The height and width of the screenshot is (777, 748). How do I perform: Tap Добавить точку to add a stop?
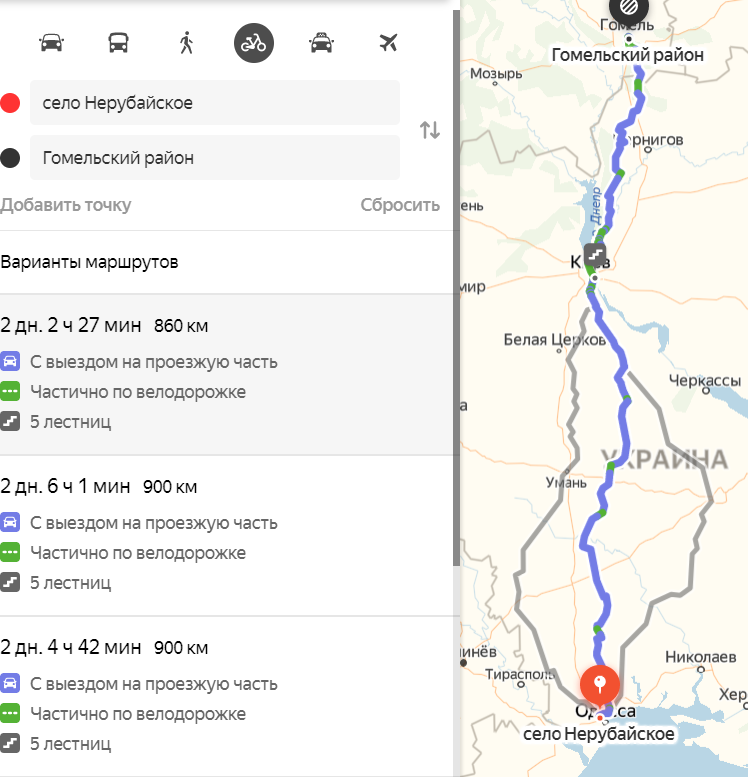66,205
